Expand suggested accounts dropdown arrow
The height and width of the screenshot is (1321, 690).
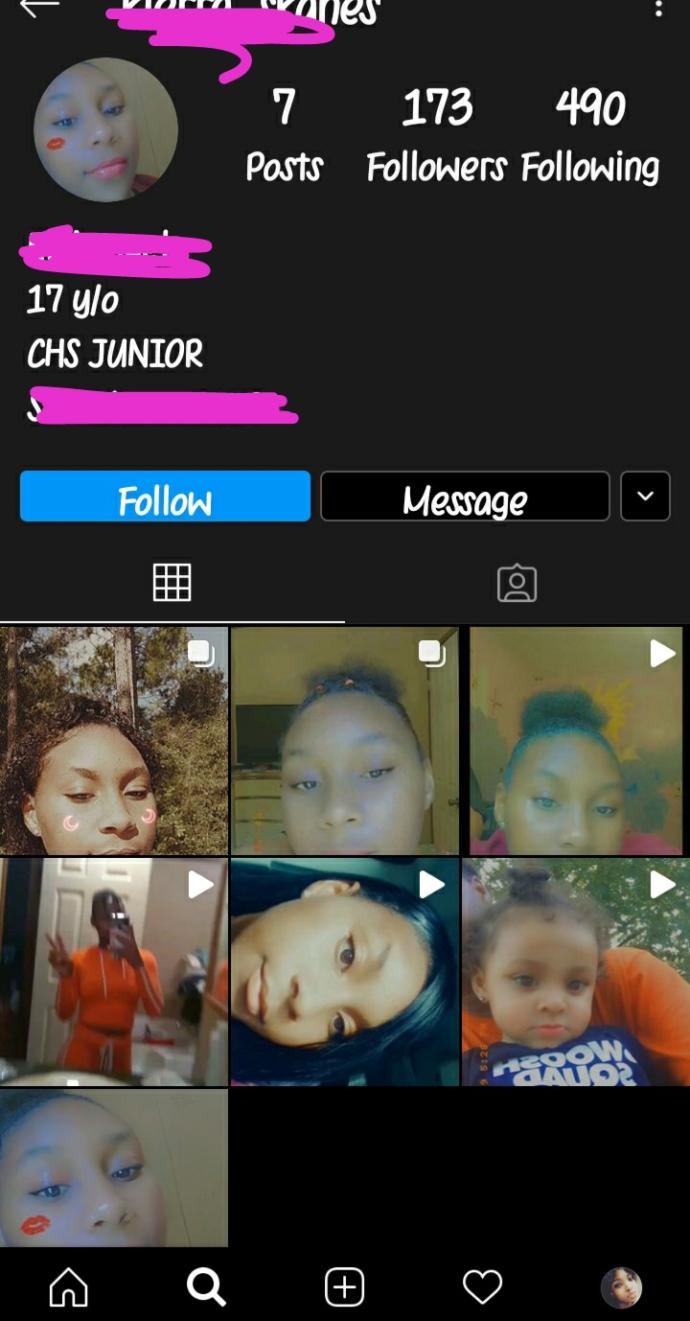[x=645, y=497]
